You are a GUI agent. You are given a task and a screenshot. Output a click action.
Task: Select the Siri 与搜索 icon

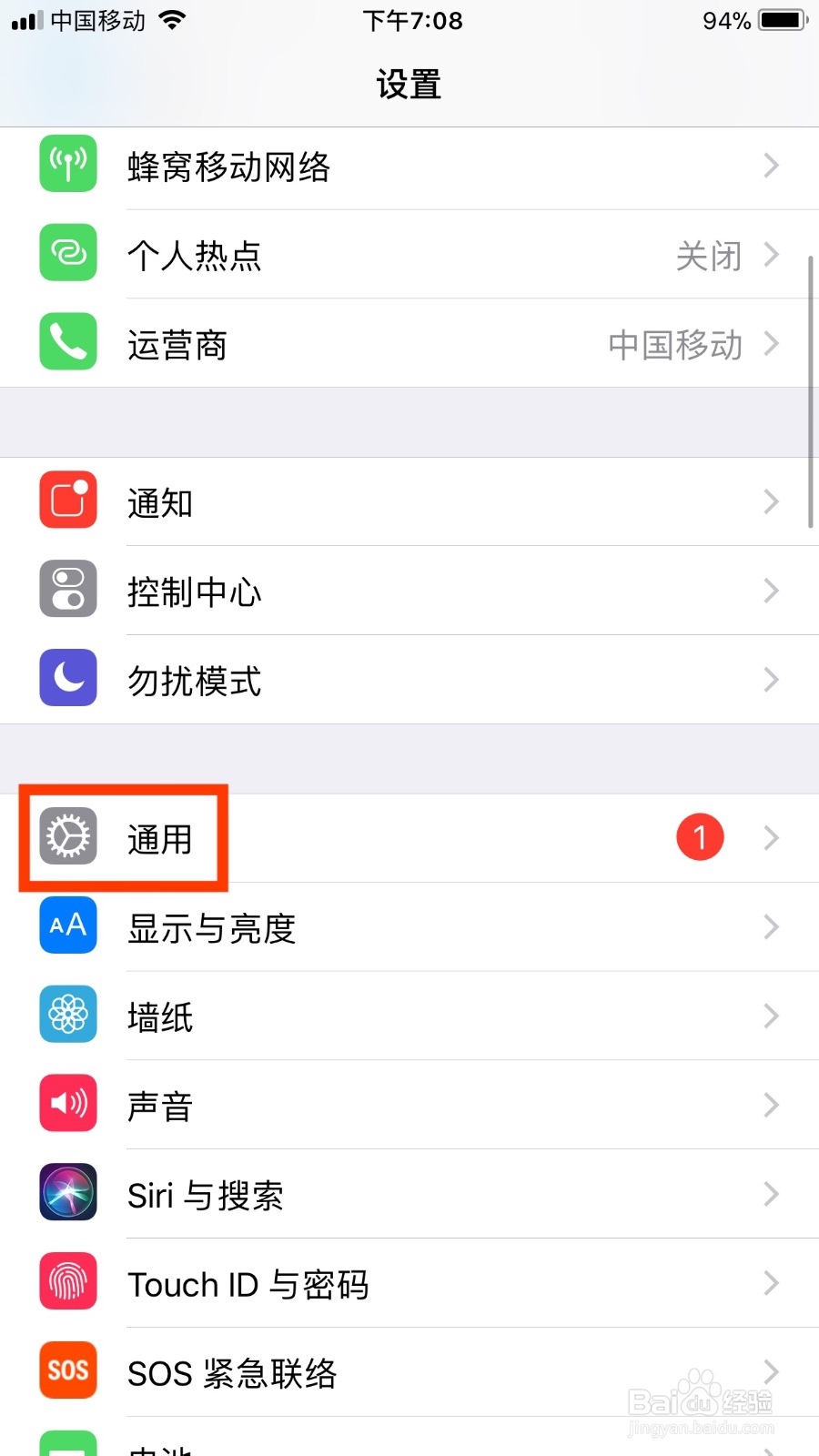tap(67, 1192)
